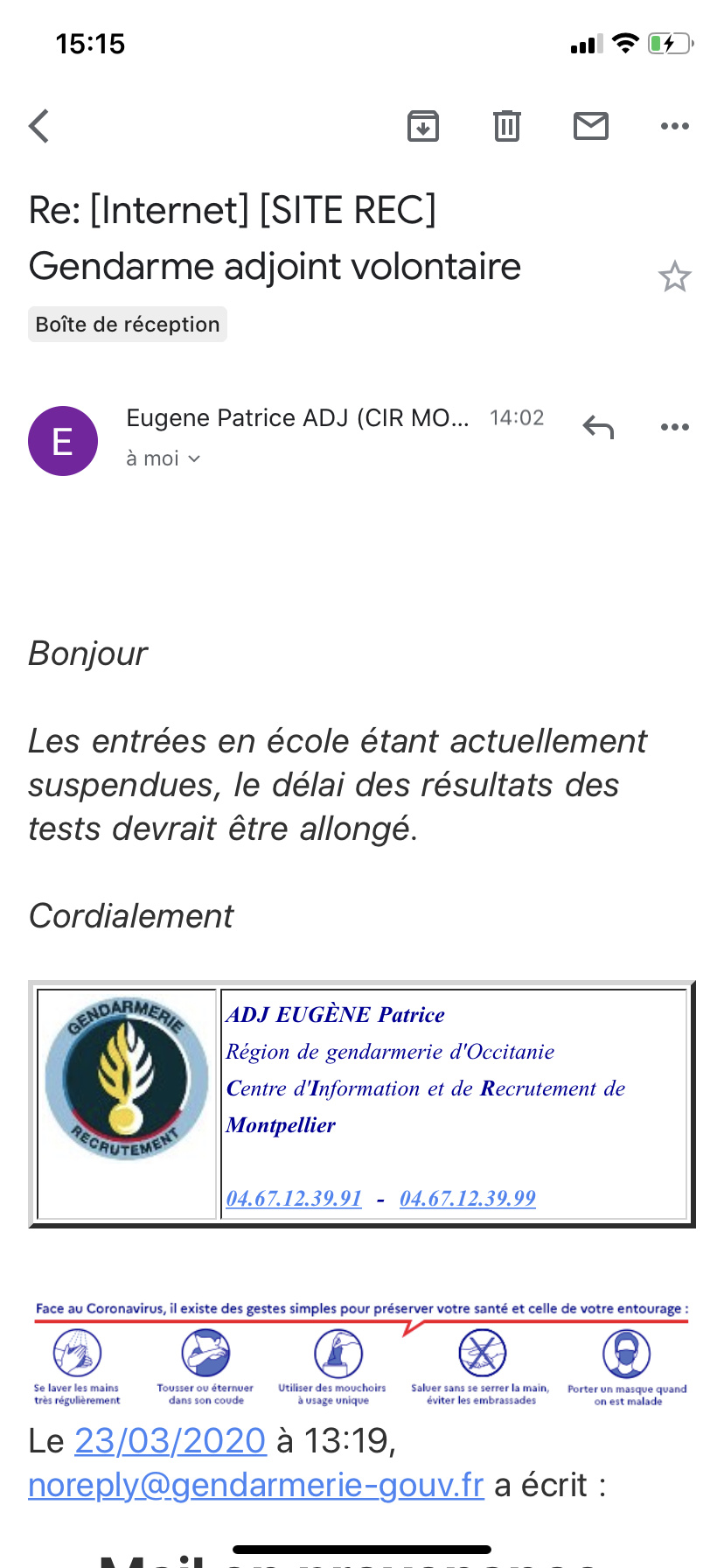Tap the Boîte de réception label
The width and height of the screenshot is (724, 1568).
pos(128,325)
